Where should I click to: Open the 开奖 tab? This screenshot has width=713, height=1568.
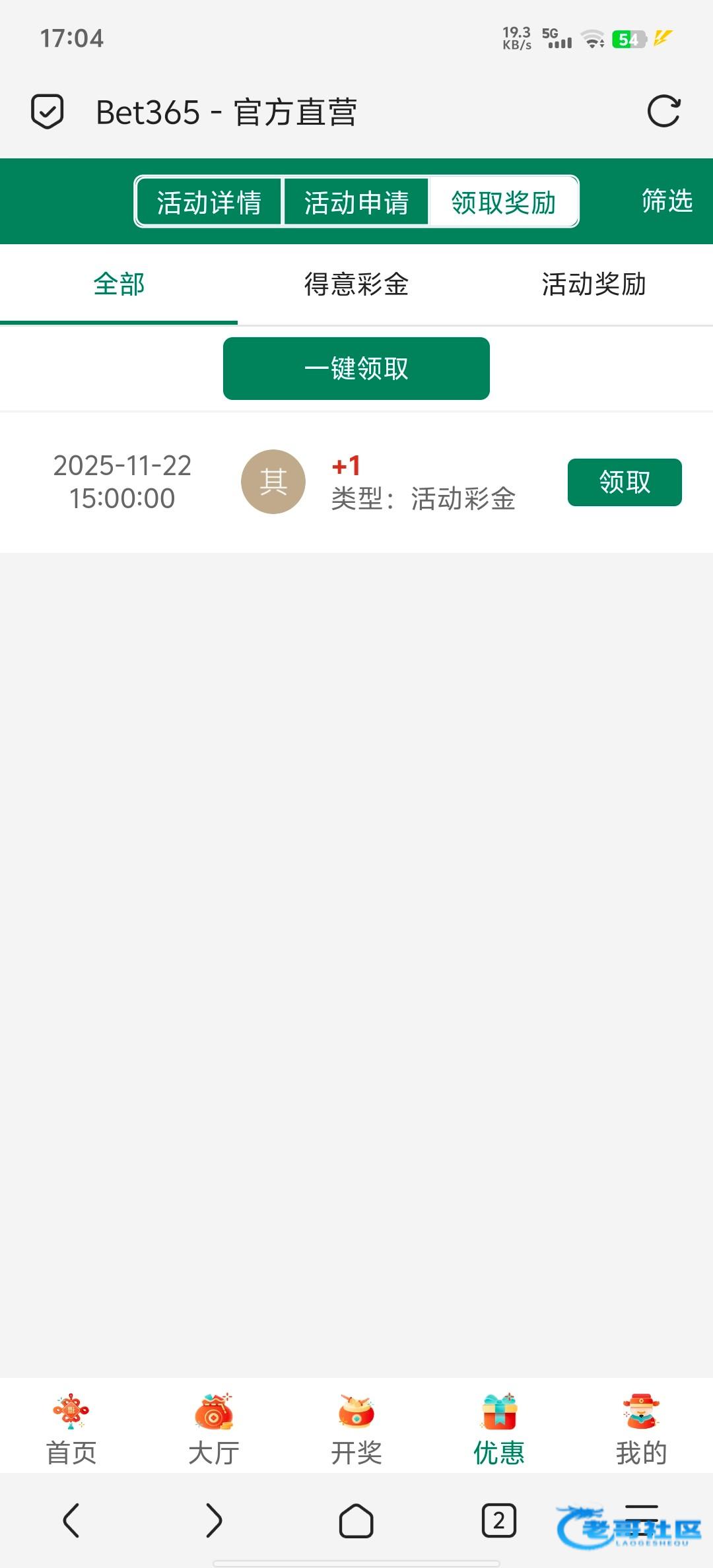356,1428
